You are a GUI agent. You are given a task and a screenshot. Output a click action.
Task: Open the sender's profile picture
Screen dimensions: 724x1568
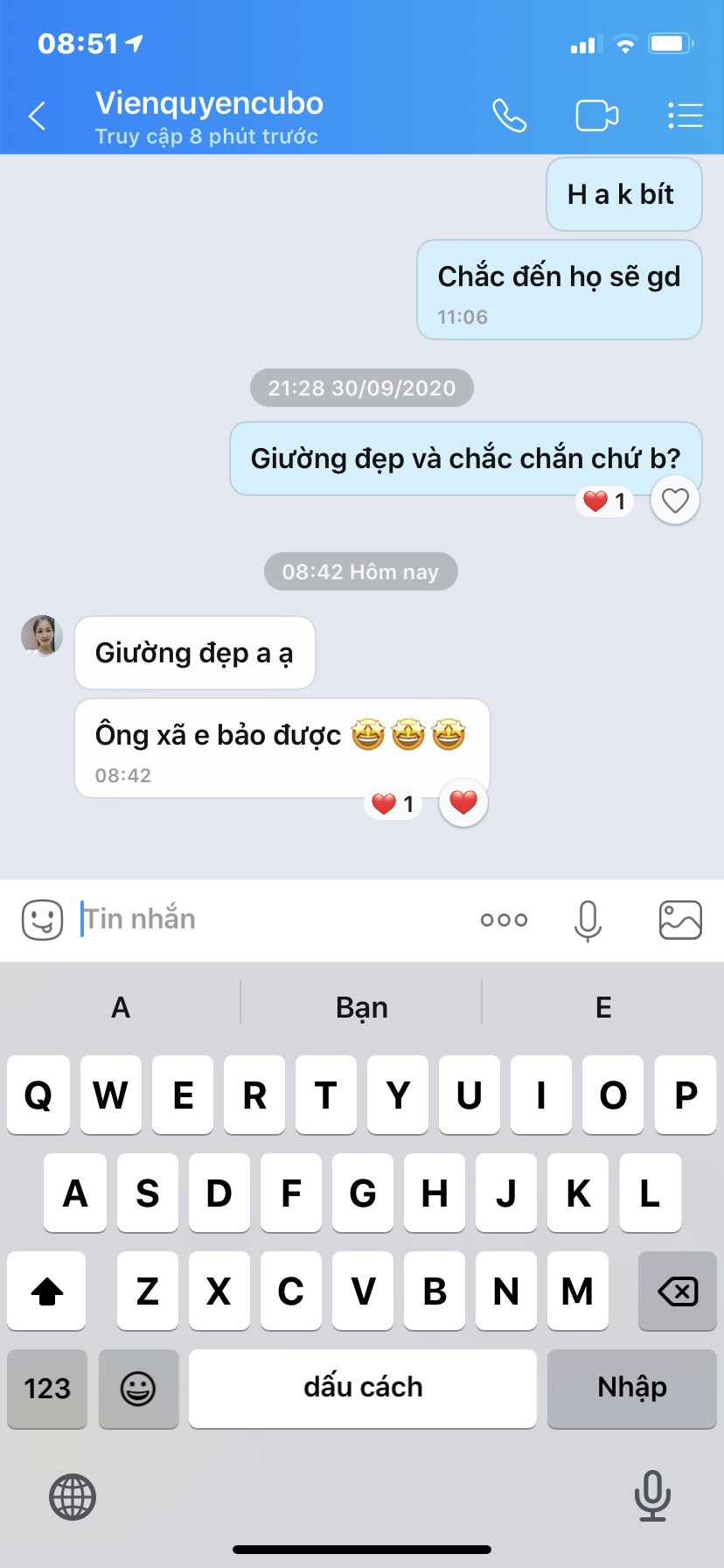[x=42, y=635]
